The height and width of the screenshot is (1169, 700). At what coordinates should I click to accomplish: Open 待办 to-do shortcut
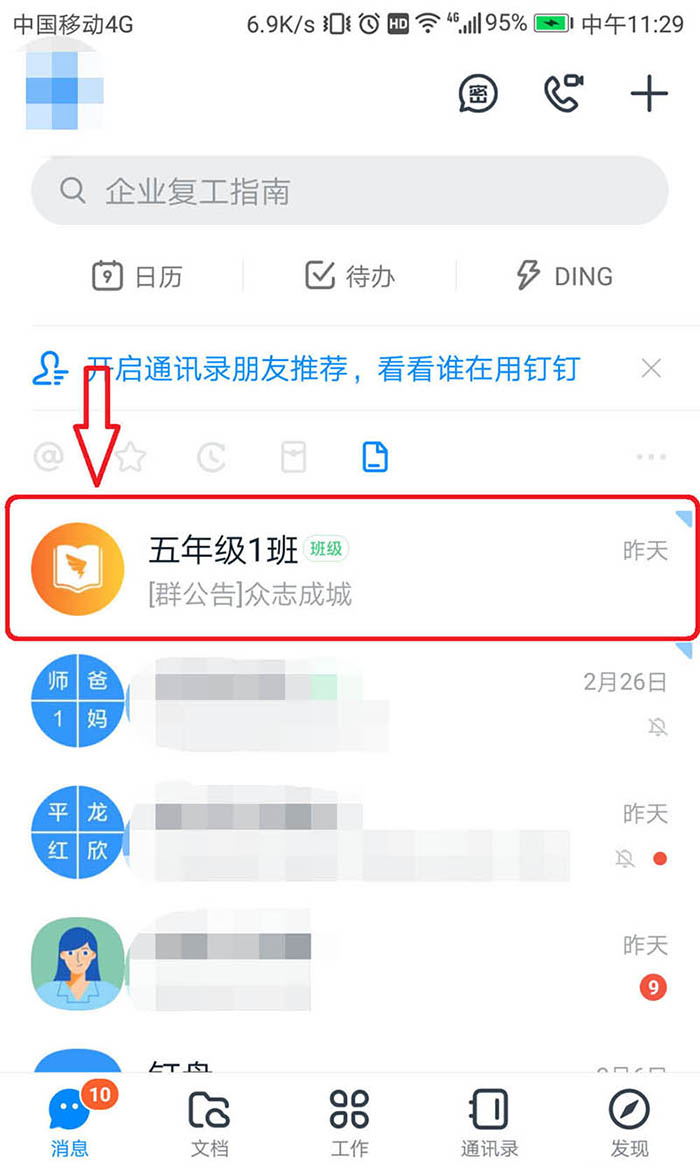tap(350, 276)
